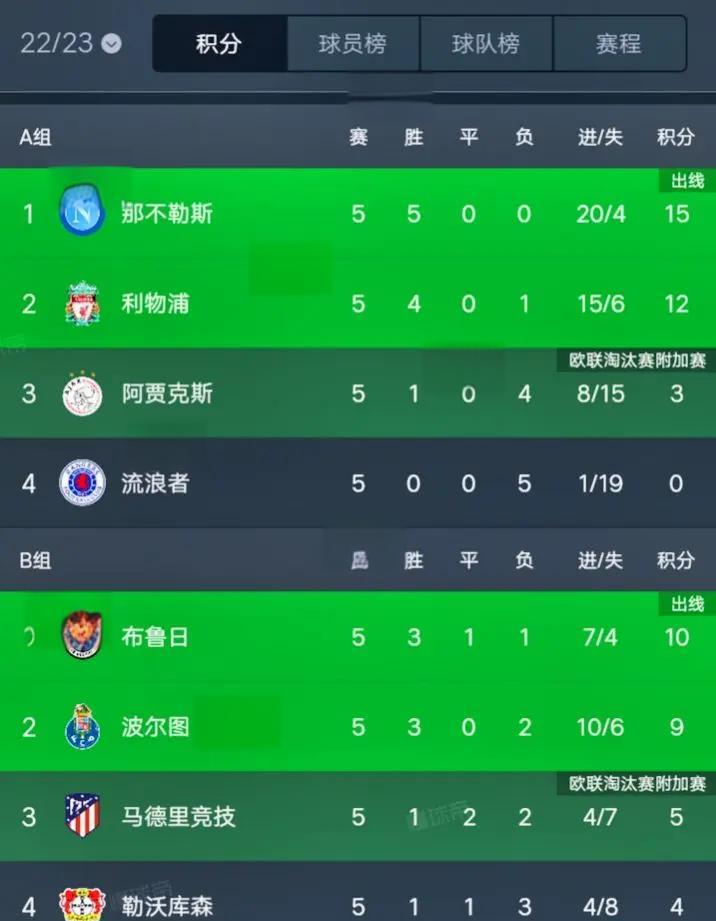
Task: Select the 积分 tab
Action: pos(219,44)
